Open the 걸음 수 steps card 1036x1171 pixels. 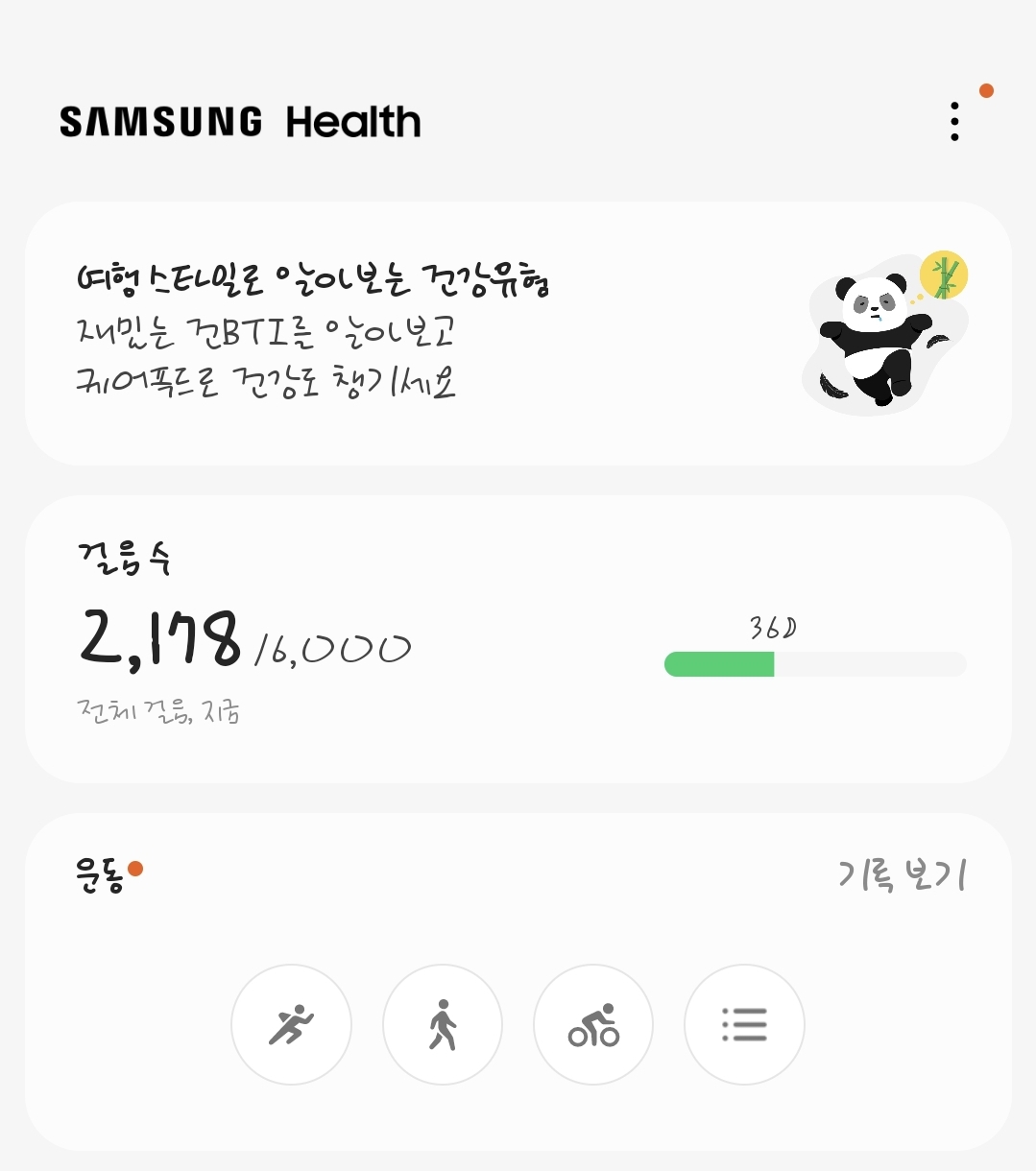coord(518,638)
